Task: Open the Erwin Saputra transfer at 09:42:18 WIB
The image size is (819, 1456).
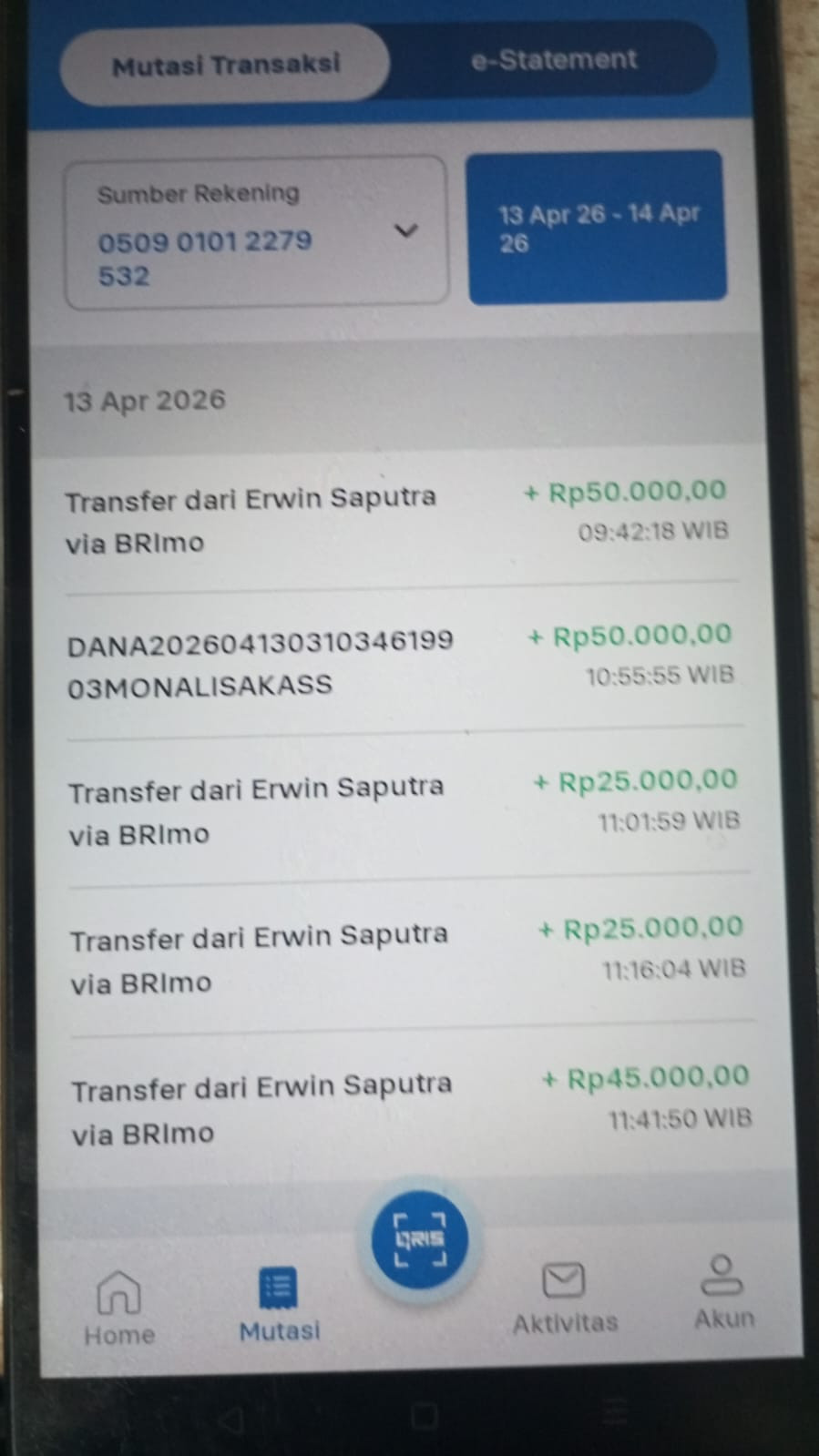Action: pyautogui.click(x=397, y=517)
